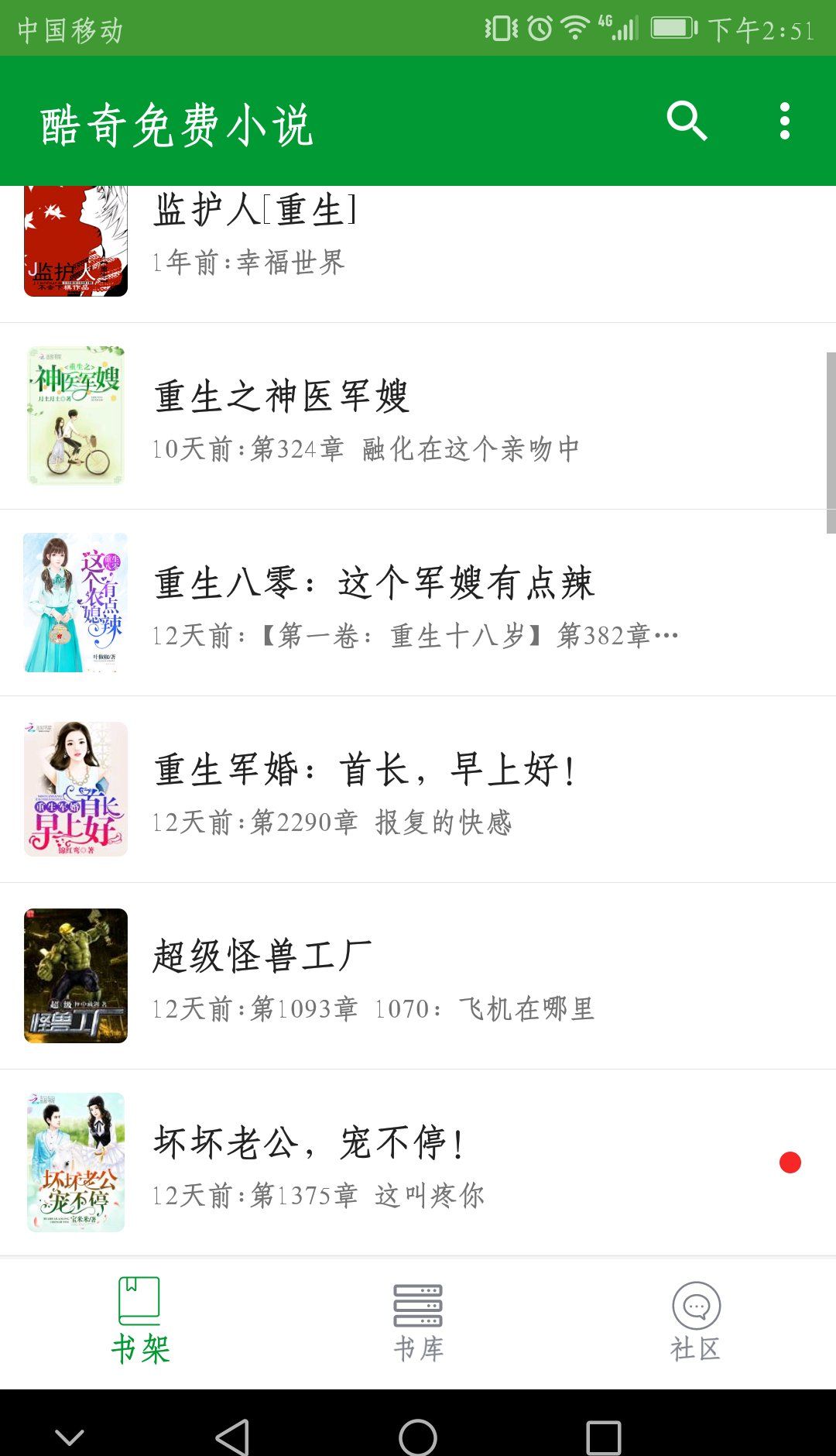Screen dimensions: 836x1456
Task: Open the search icon in the app bar
Action: coord(687,122)
